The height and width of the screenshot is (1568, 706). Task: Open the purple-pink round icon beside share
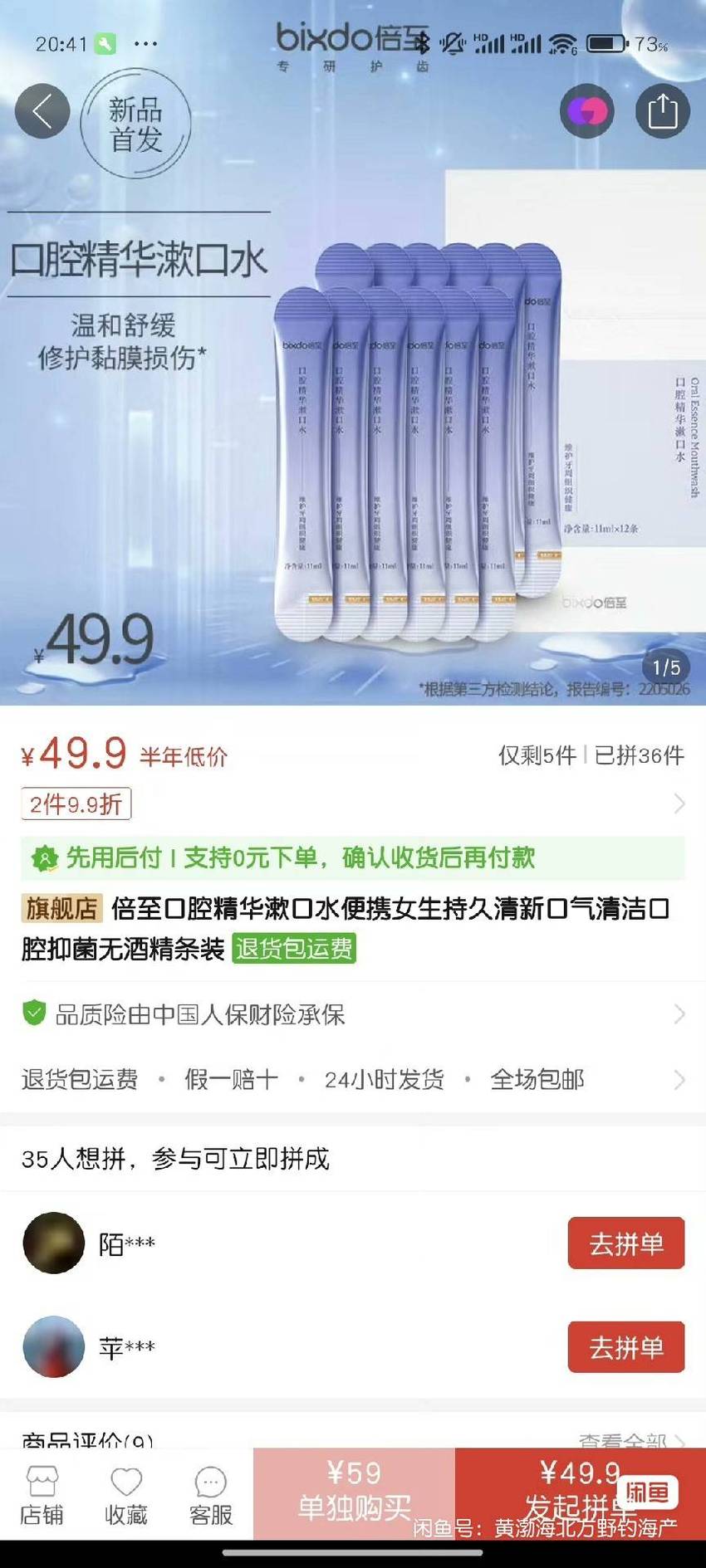[587, 111]
